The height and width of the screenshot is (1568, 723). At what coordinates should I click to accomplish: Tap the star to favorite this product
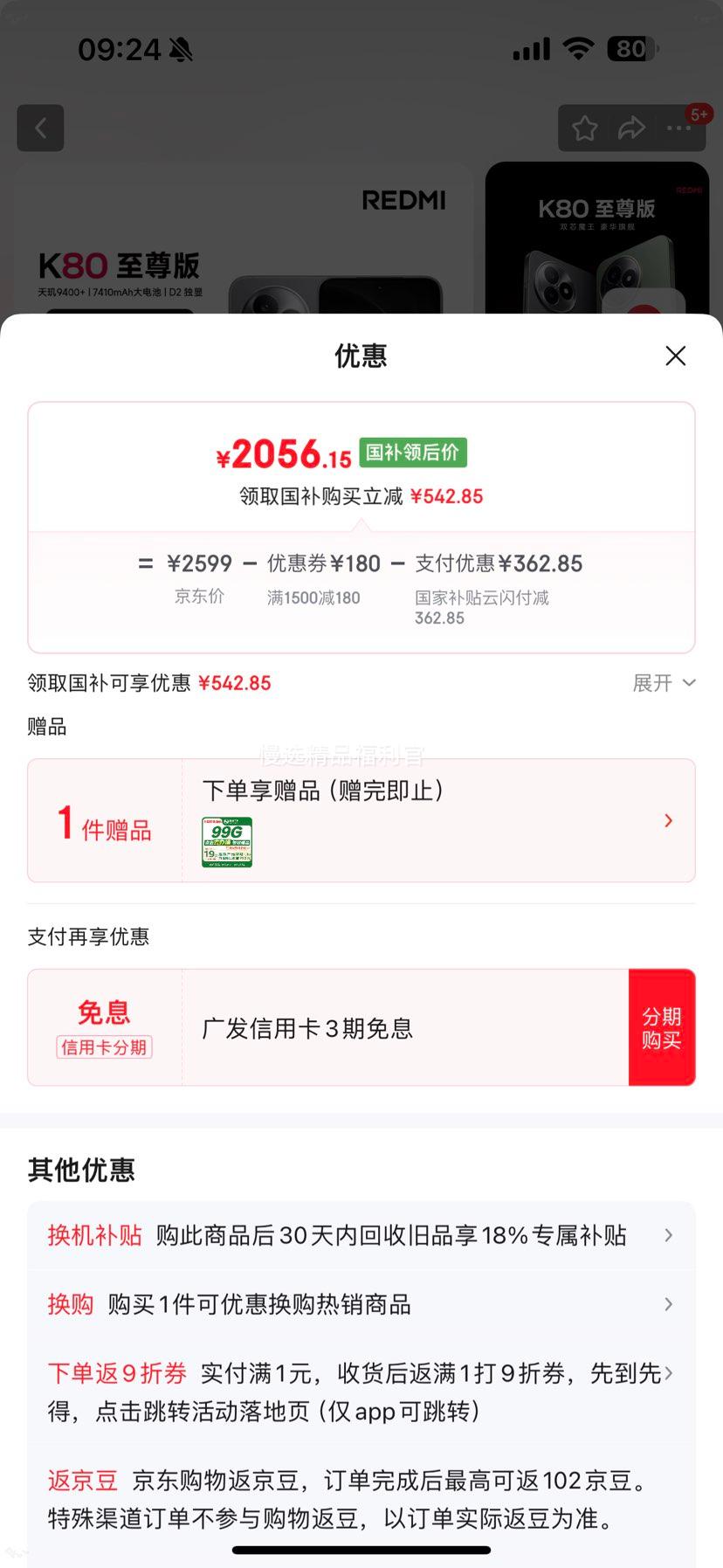(584, 128)
